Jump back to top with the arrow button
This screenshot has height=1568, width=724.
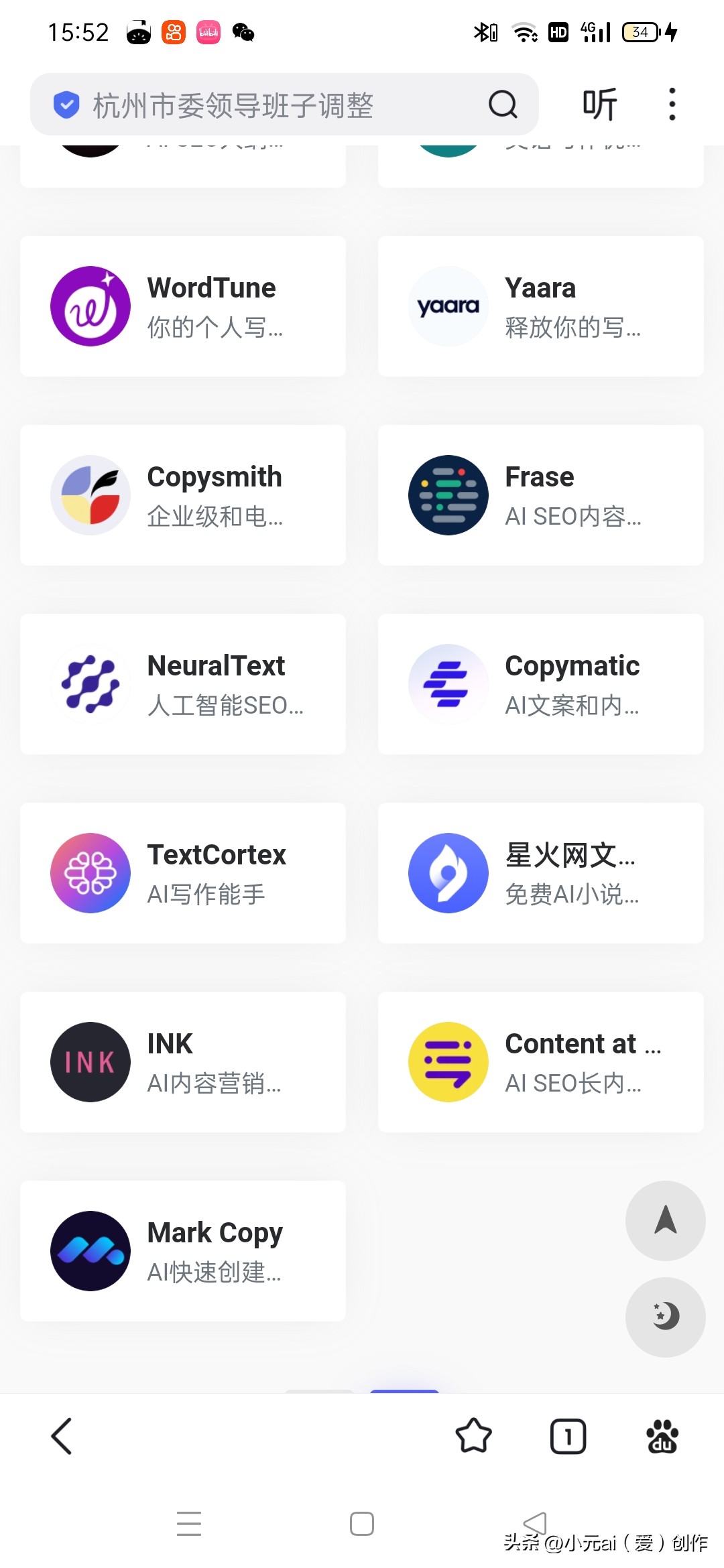pos(665,1220)
